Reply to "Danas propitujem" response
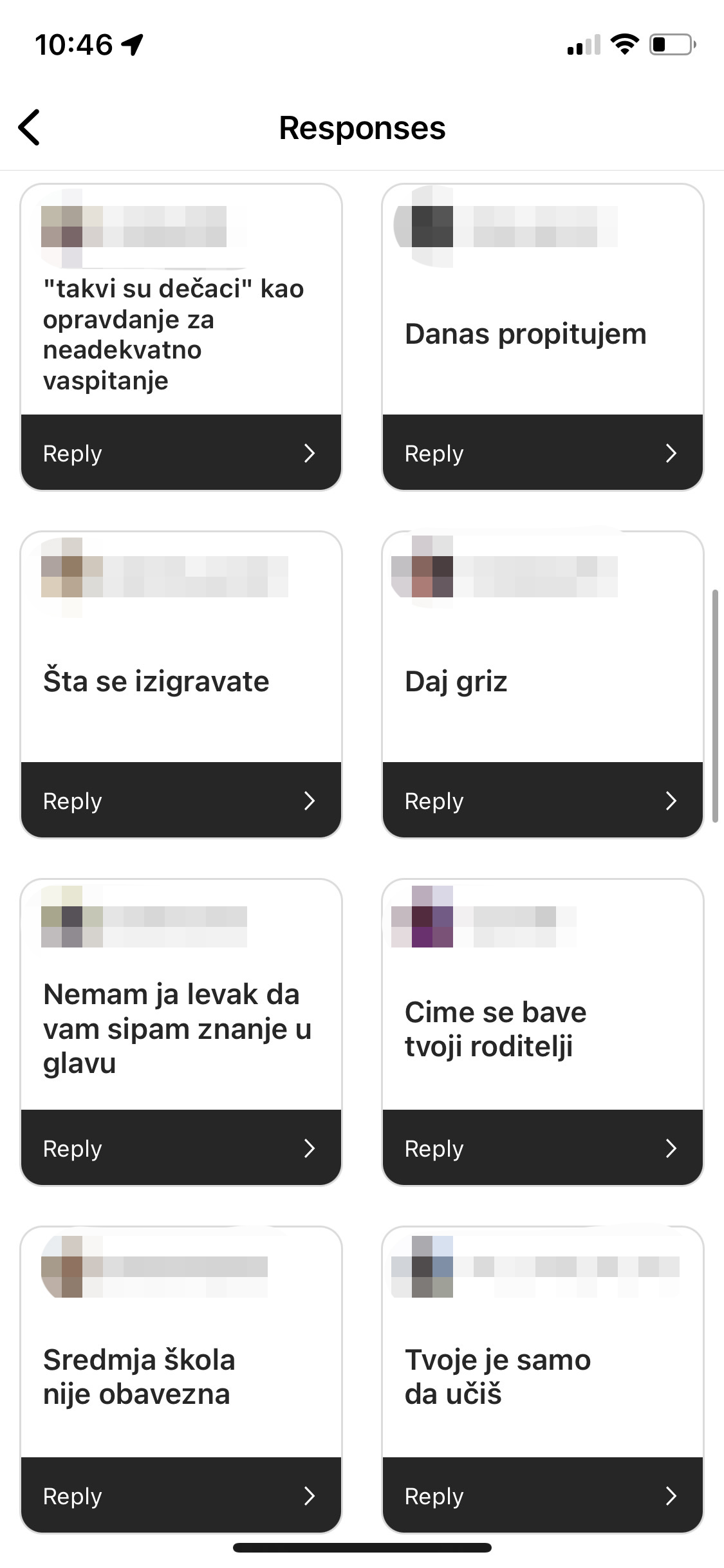 point(542,453)
